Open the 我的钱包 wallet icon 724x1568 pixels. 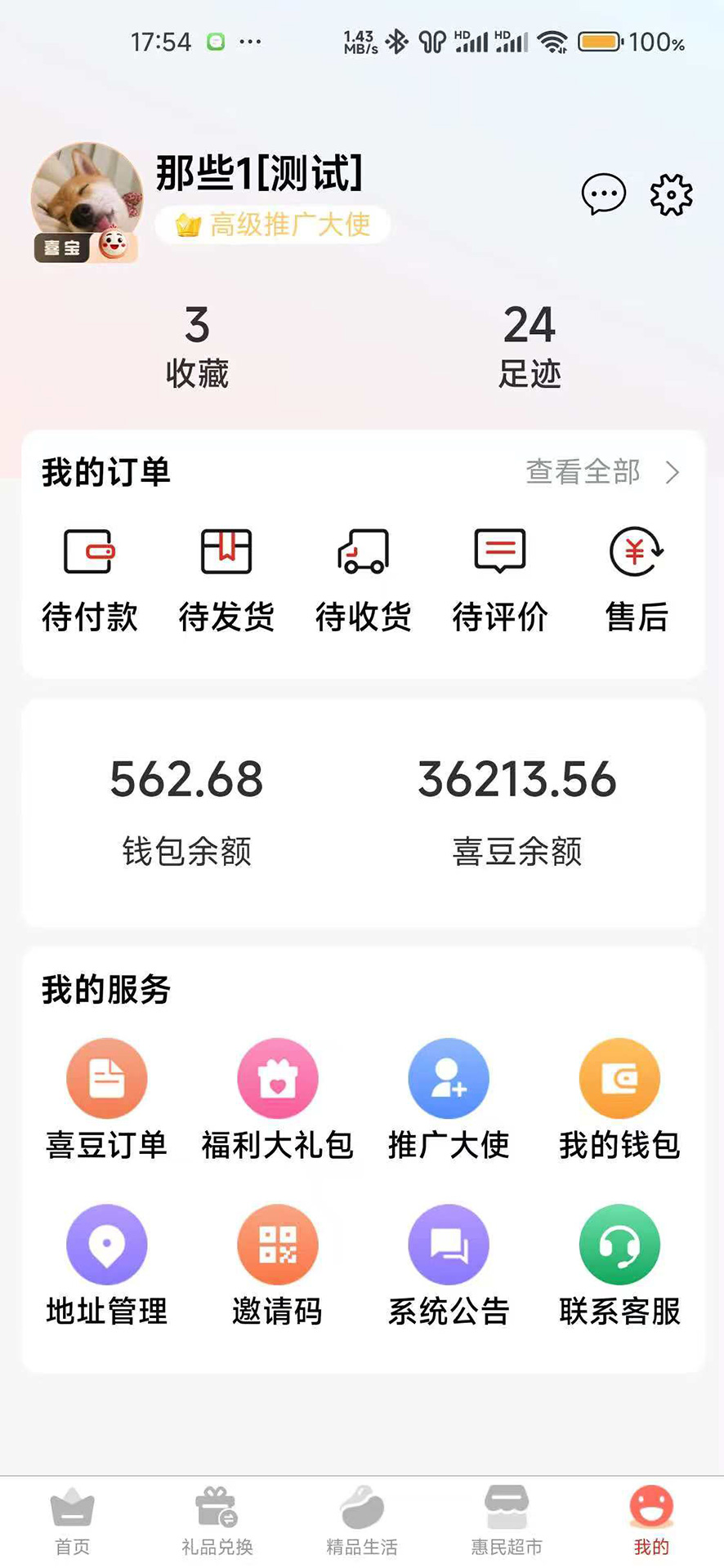(619, 1078)
